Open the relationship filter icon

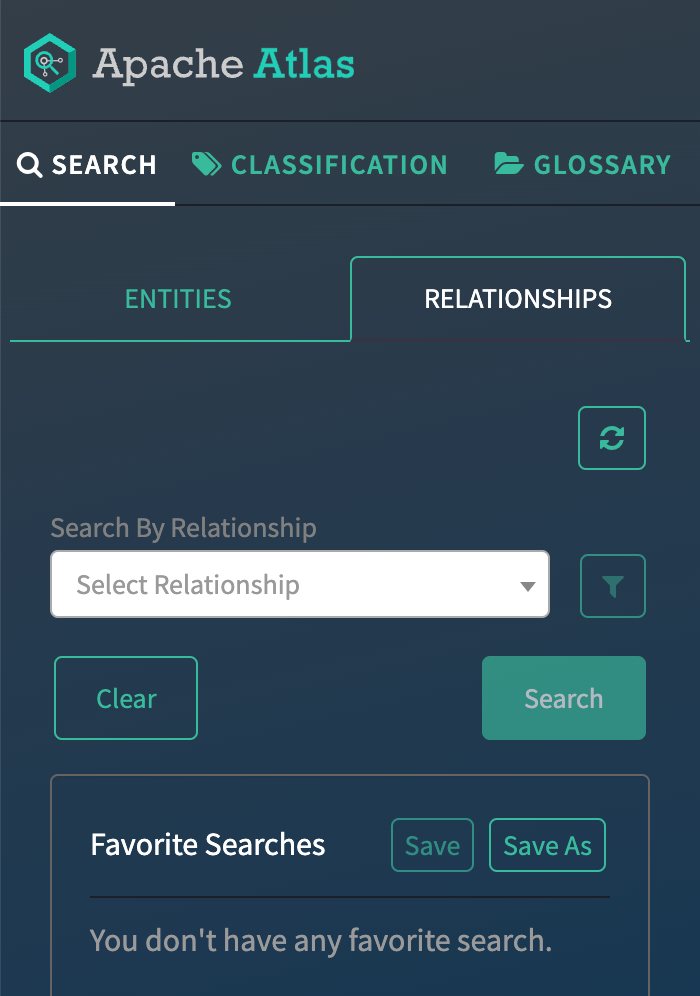613,586
